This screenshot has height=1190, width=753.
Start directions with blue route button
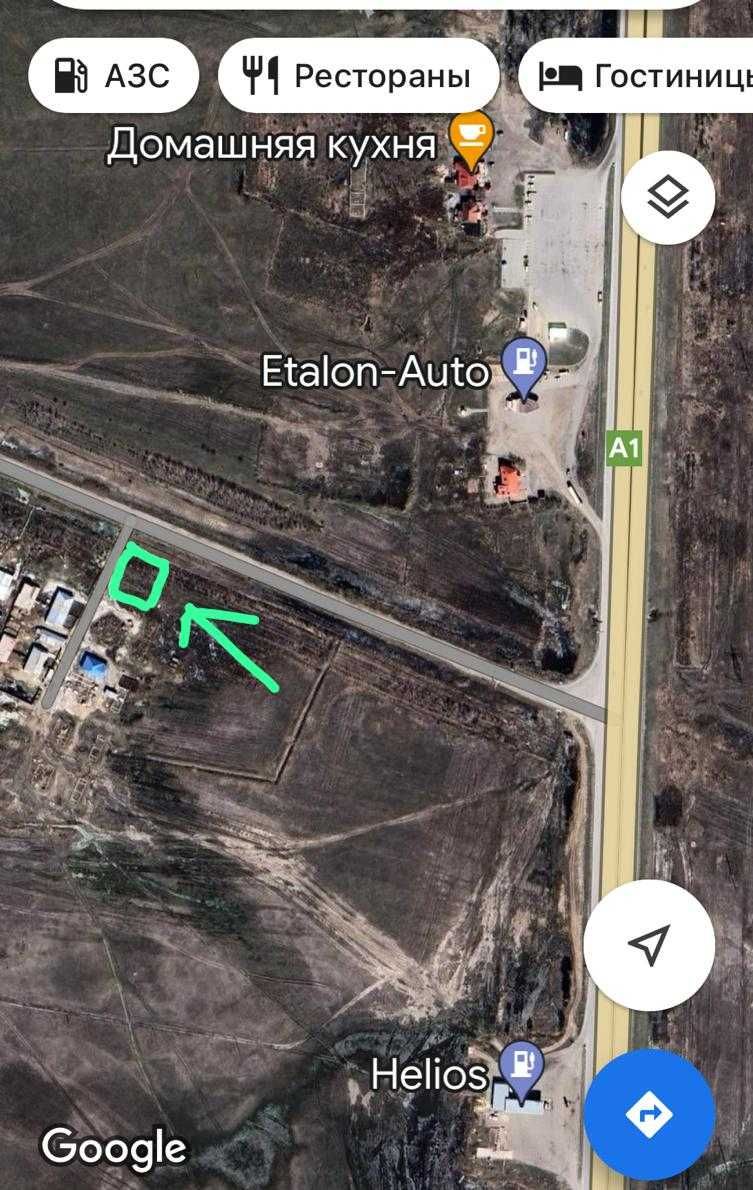click(649, 1114)
